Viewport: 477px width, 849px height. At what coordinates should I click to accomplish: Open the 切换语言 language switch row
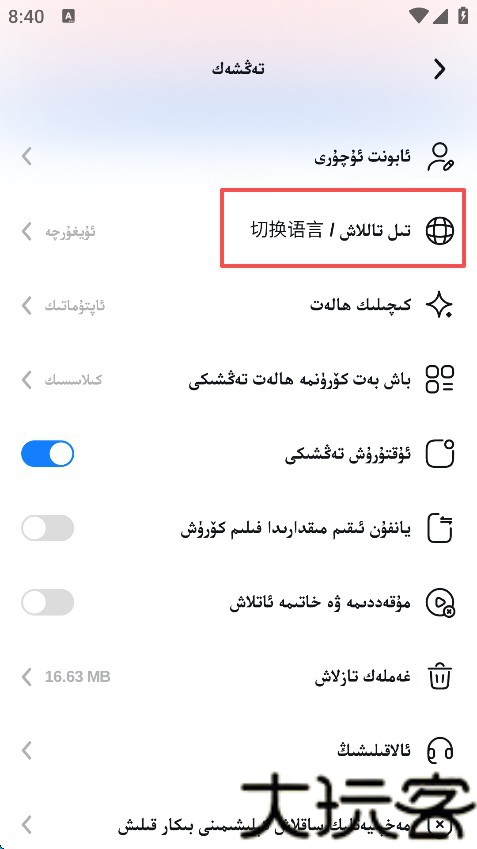point(238,231)
